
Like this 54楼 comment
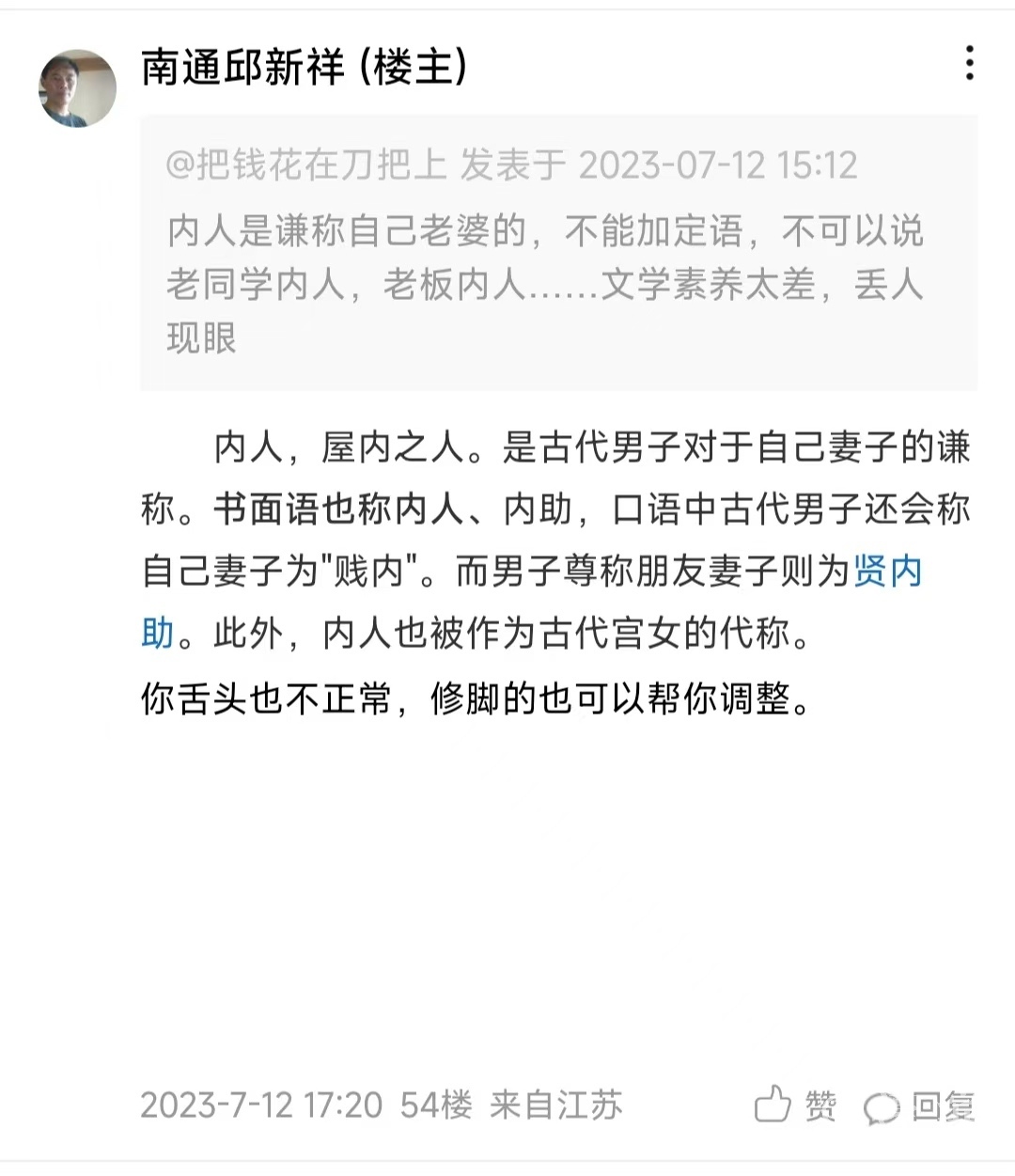795,1105
